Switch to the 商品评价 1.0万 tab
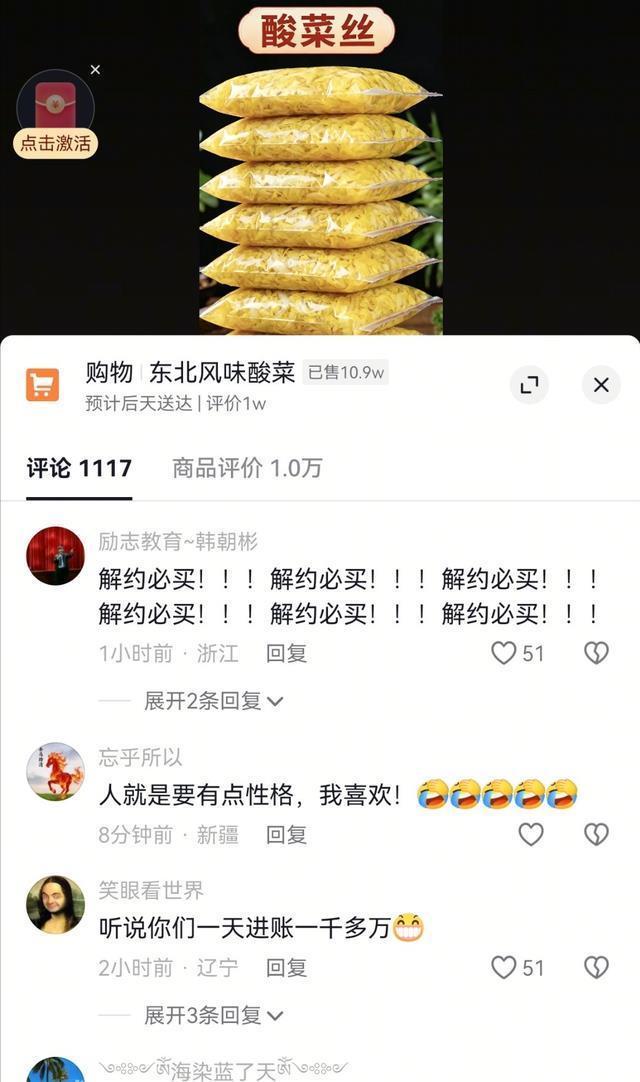Viewport: 640px width, 1082px height. (x=247, y=468)
